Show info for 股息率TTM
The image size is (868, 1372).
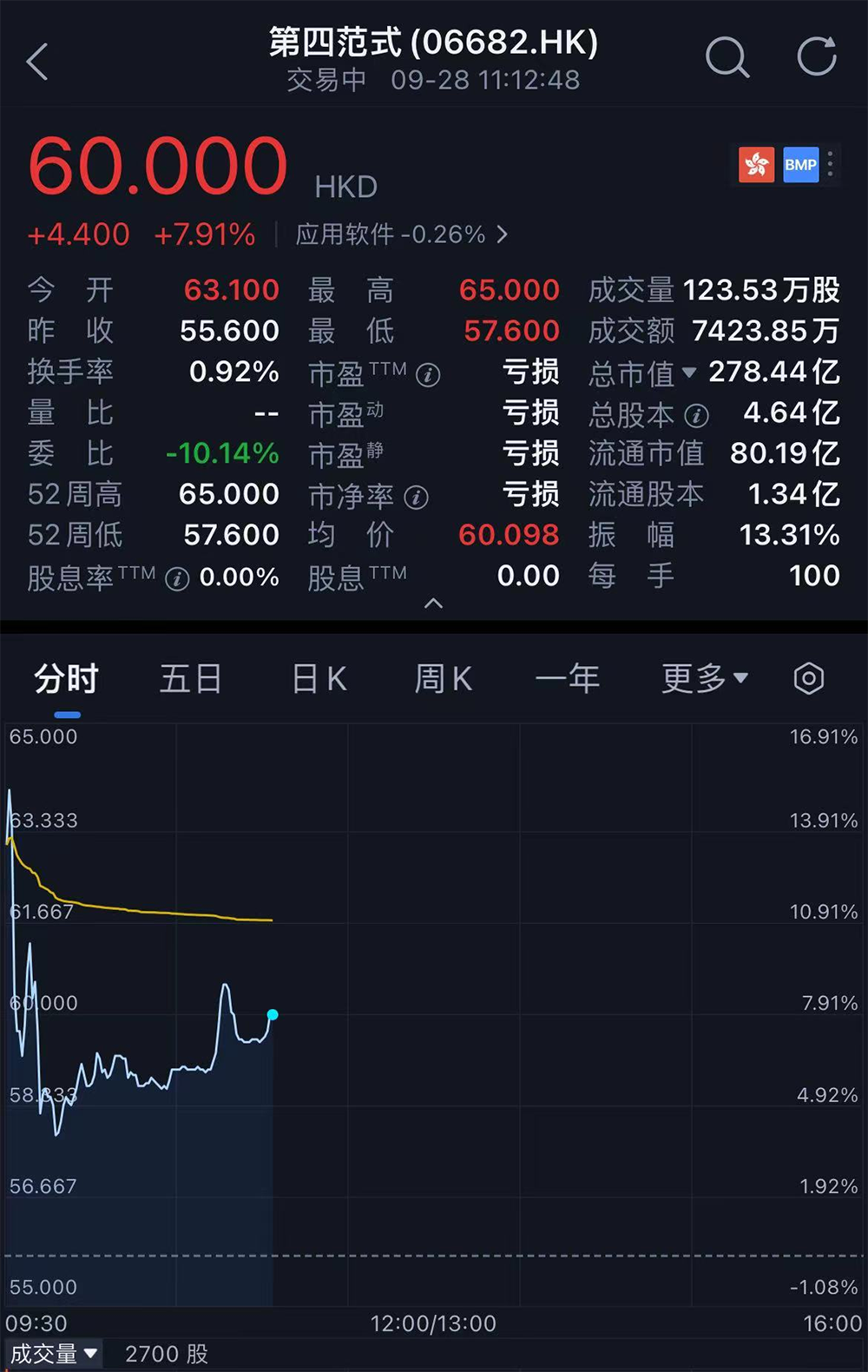click(x=177, y=579)
